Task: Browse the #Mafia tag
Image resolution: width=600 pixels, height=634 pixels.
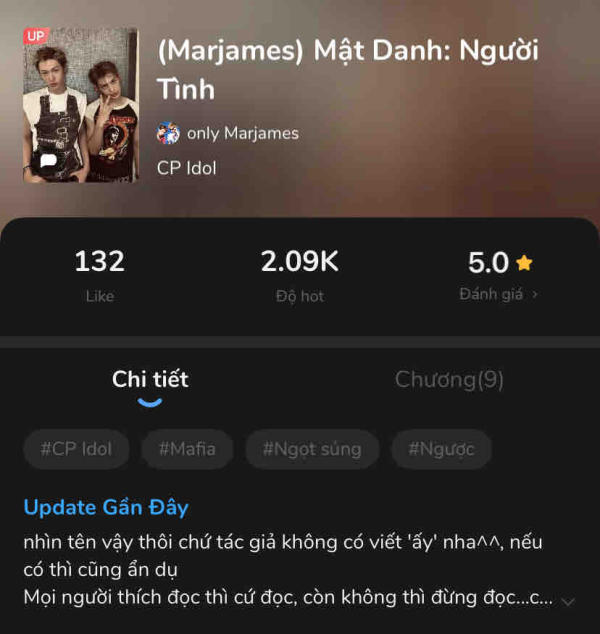Action: point(186,449)
